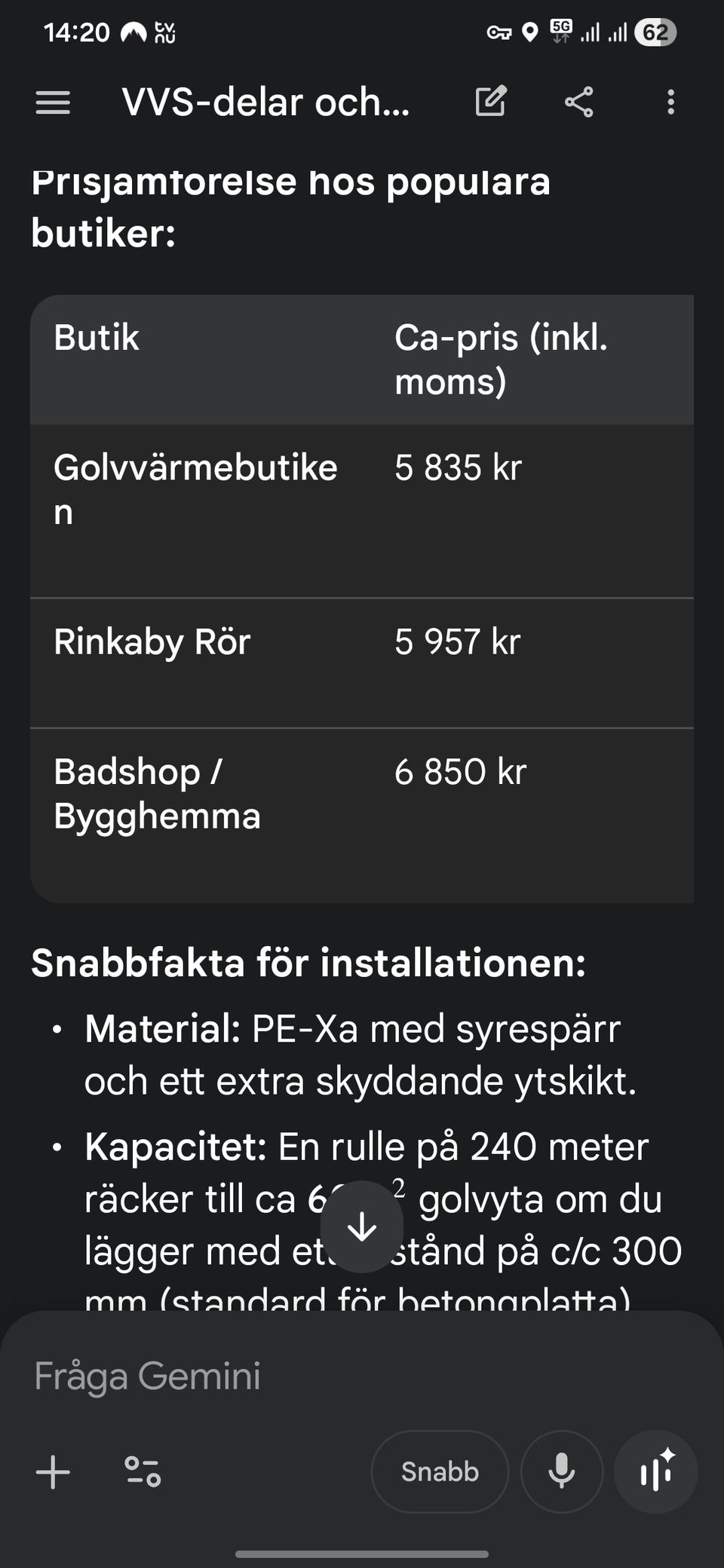Collapse the price comparison table
Image resolution: width=724 pixels, height=1568 pixels.
(x=360, y=360)
